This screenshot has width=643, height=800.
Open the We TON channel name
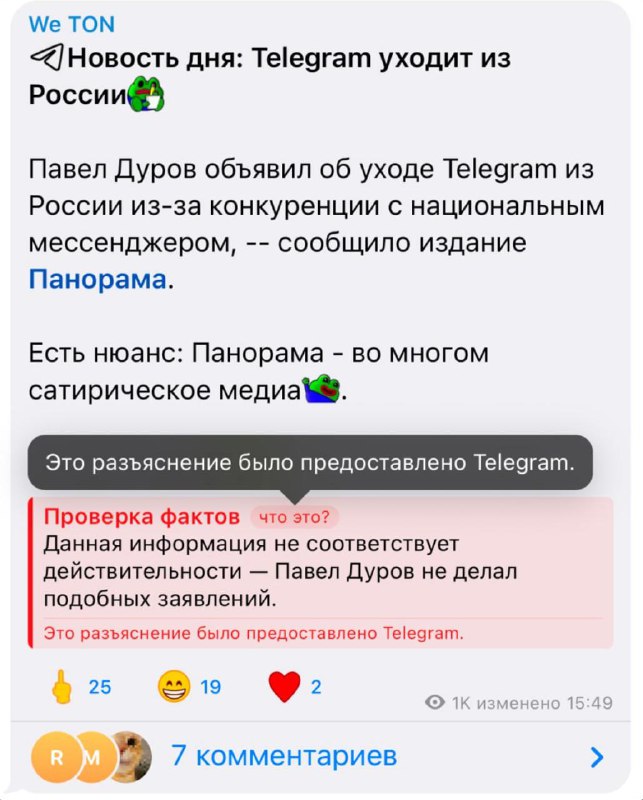pos(71,24)
